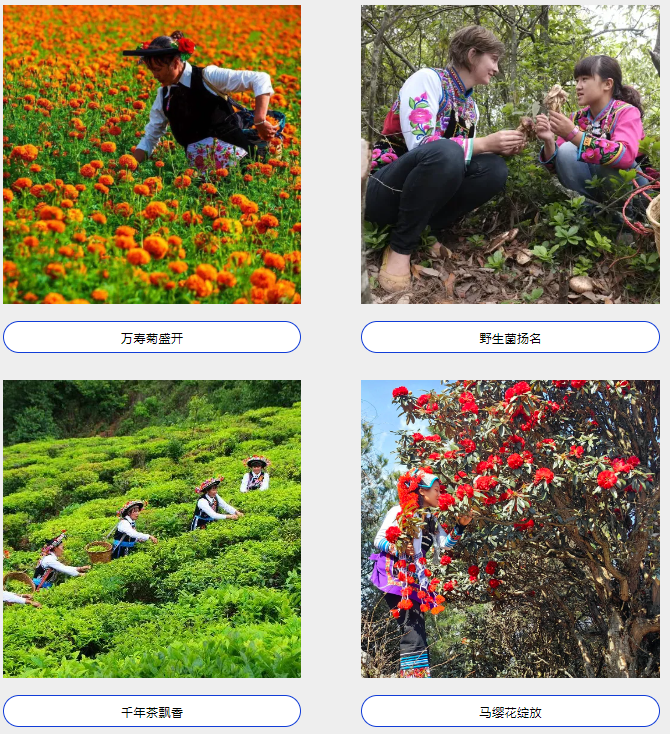Open the 万寿菊盛开 marigold field photo

(x=152, y=154)
